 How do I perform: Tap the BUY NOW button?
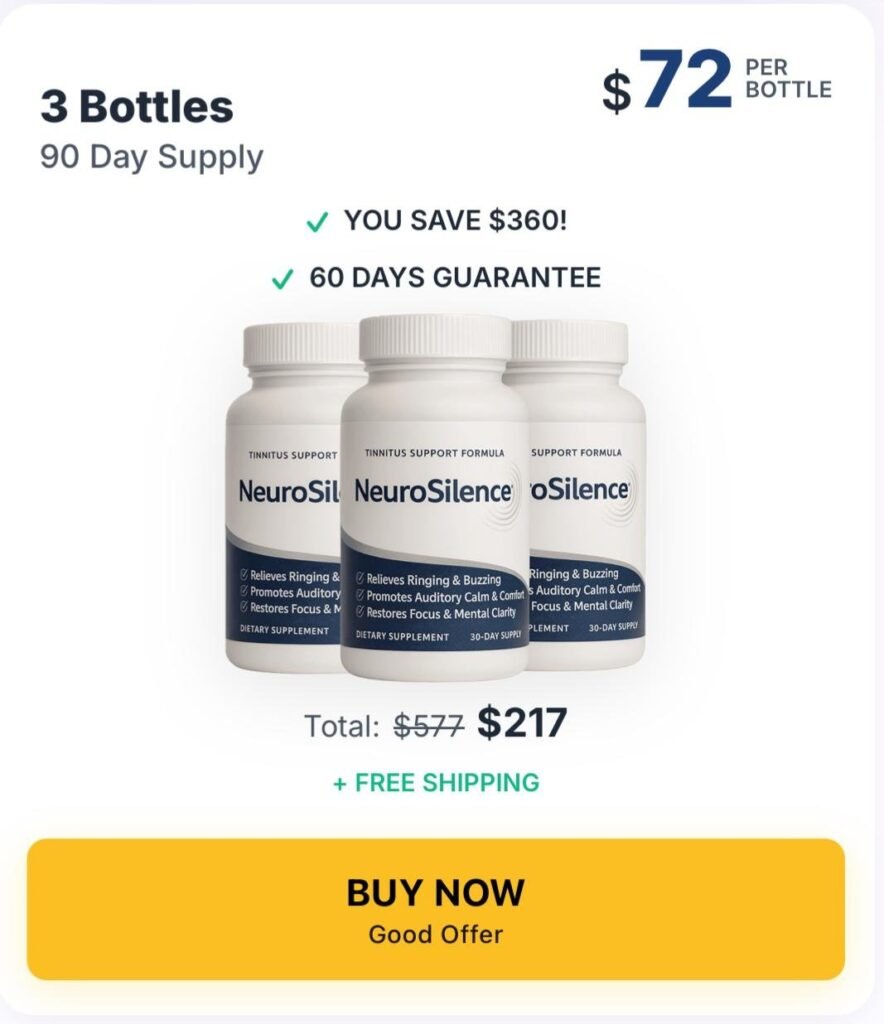[x=436, y=909]
